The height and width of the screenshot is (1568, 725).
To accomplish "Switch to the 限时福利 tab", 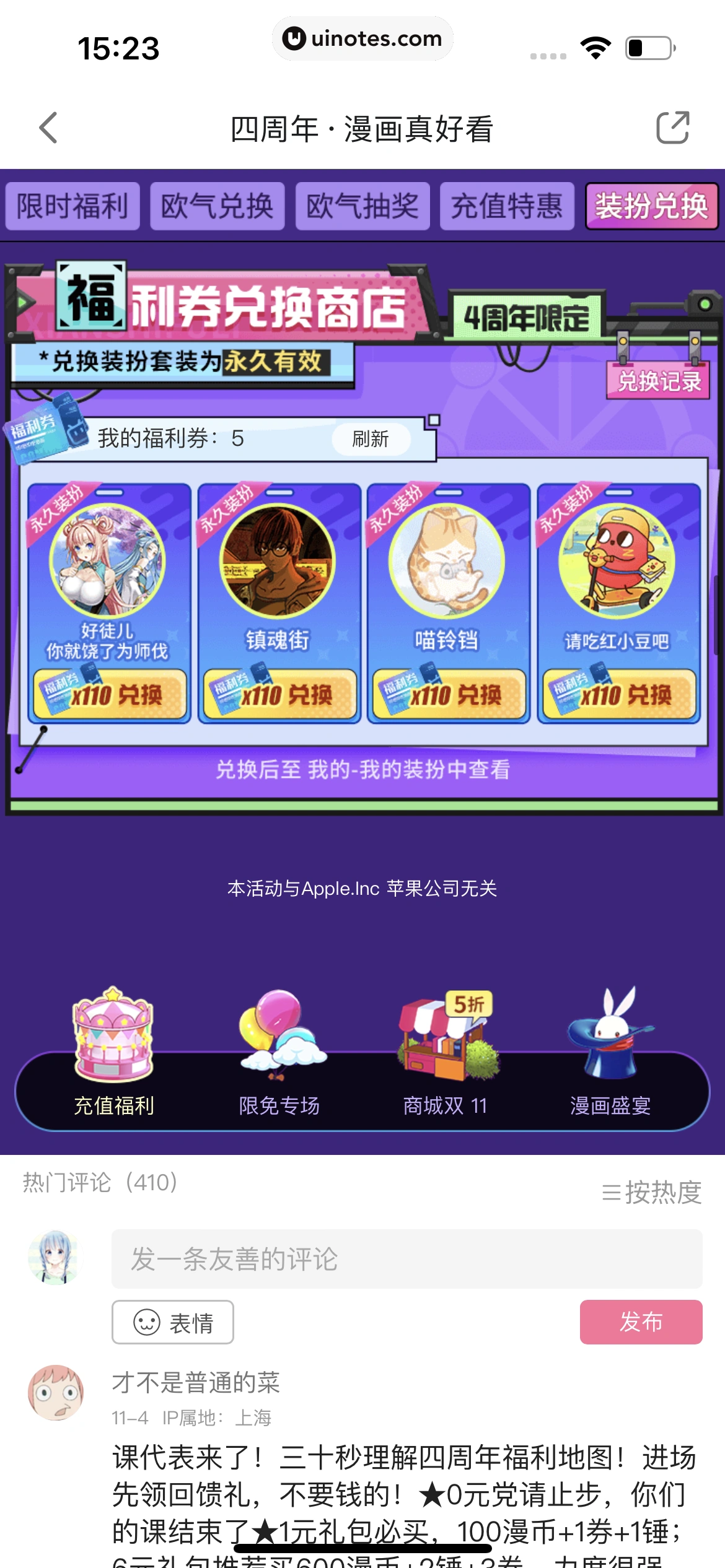I will [x=71, y=207].
